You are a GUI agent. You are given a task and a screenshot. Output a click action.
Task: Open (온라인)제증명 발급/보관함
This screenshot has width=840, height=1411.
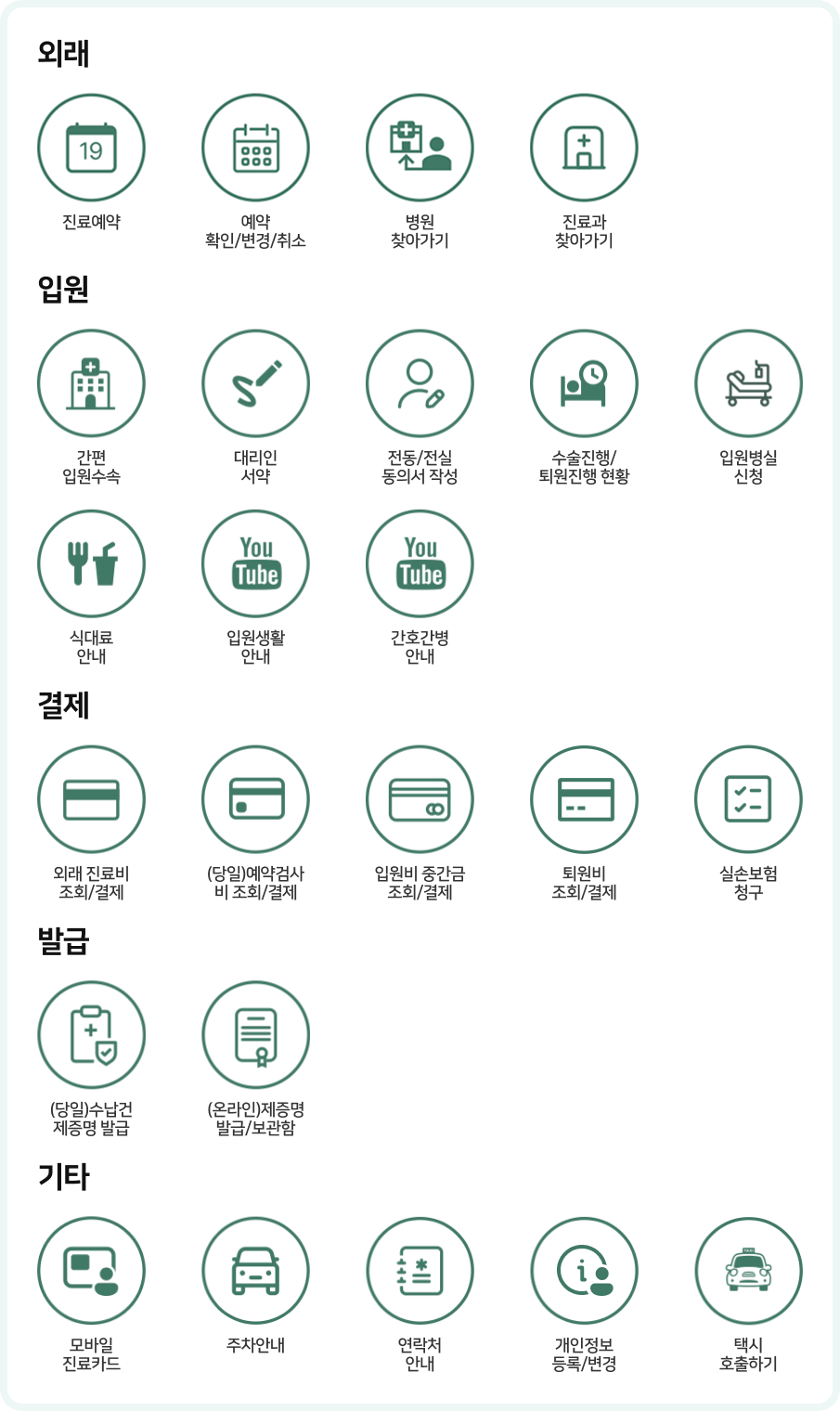255,1036
